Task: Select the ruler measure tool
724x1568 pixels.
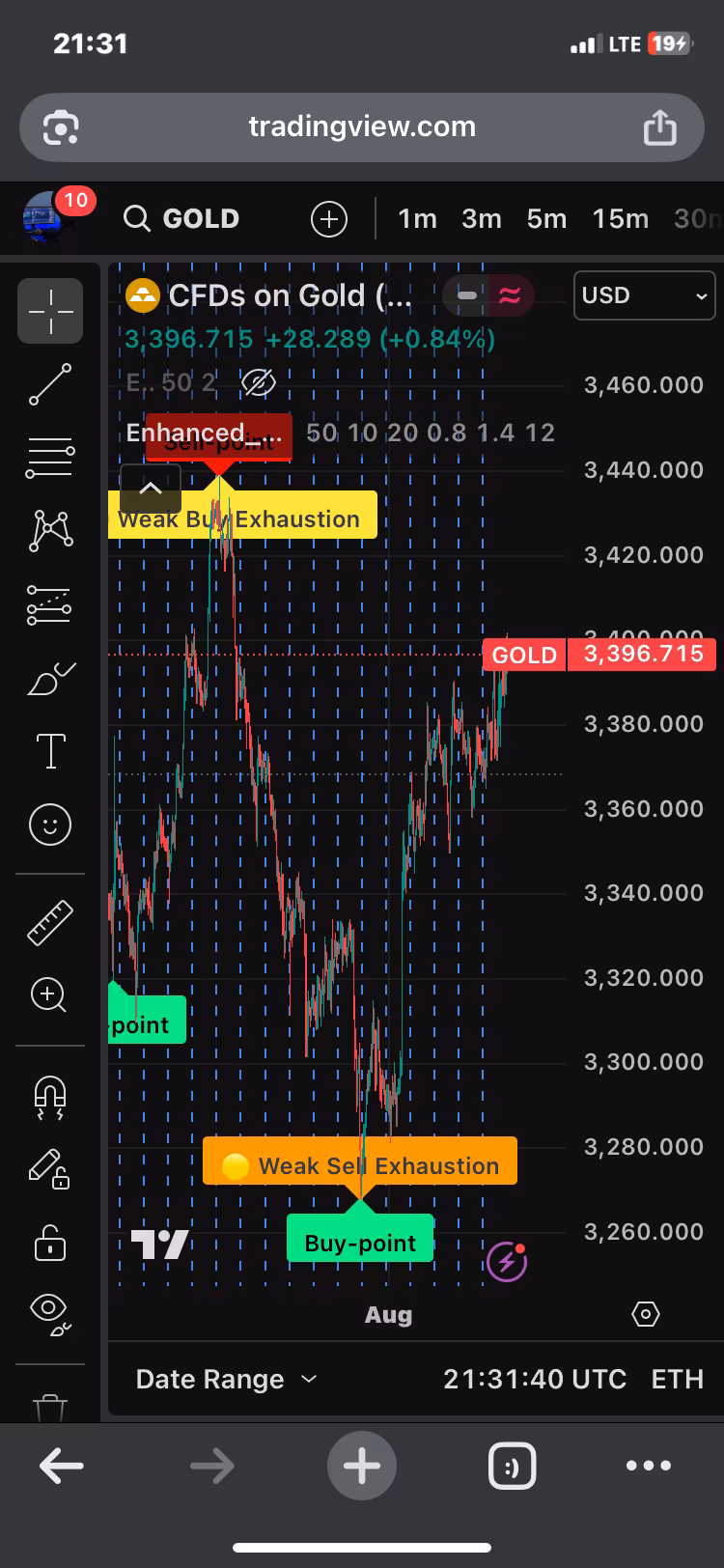Action: click(x=50, y=921)
